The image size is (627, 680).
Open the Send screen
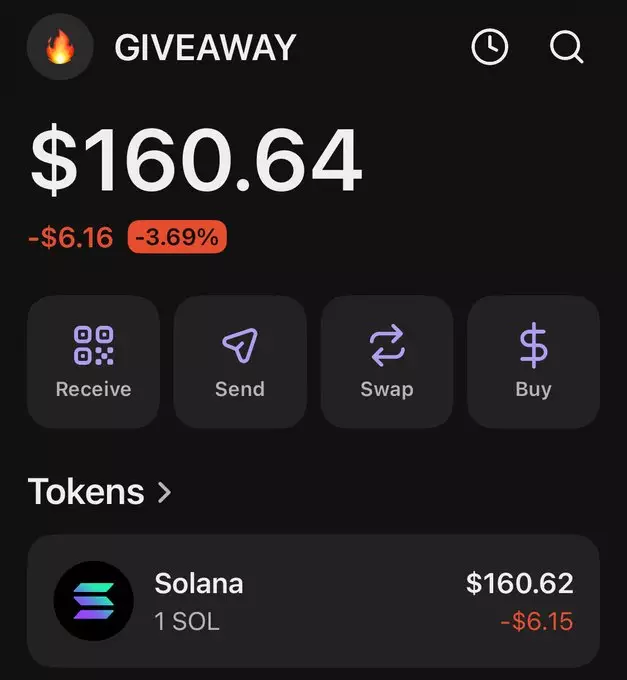(240, 361)
